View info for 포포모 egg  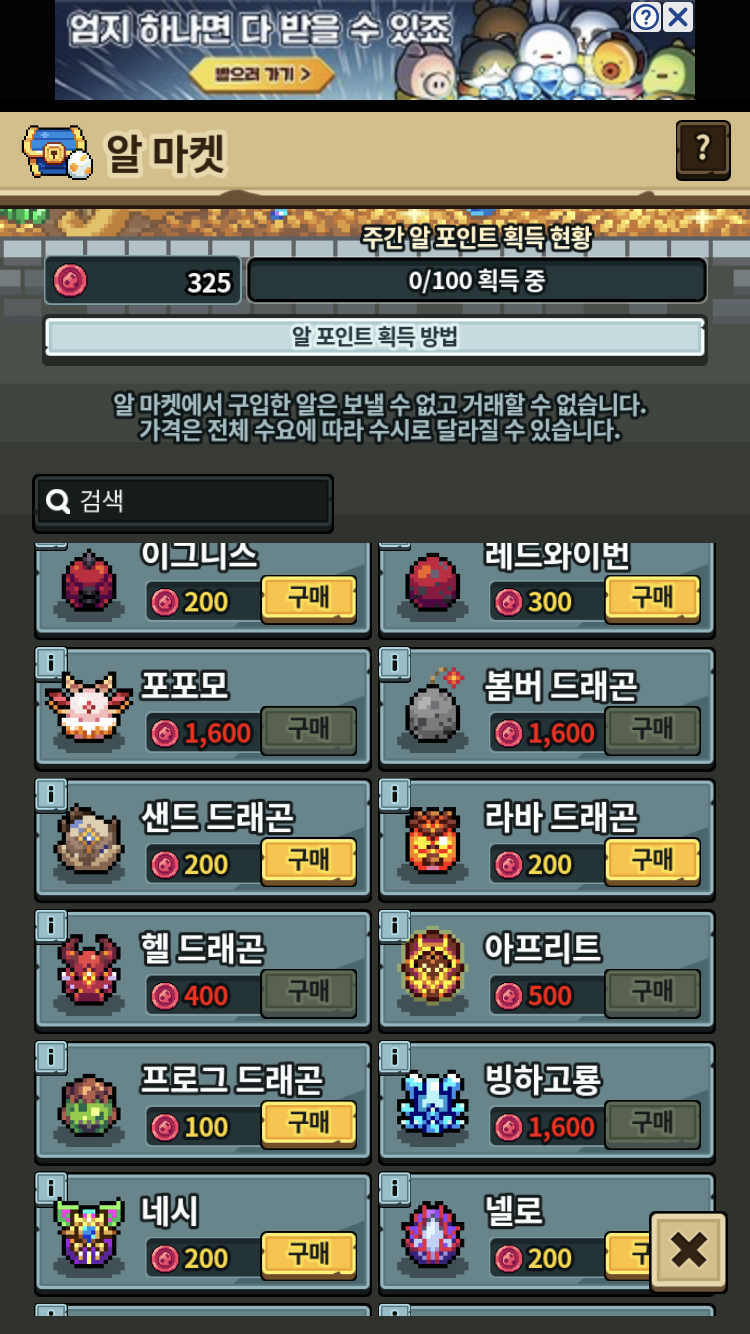(51, 663)
